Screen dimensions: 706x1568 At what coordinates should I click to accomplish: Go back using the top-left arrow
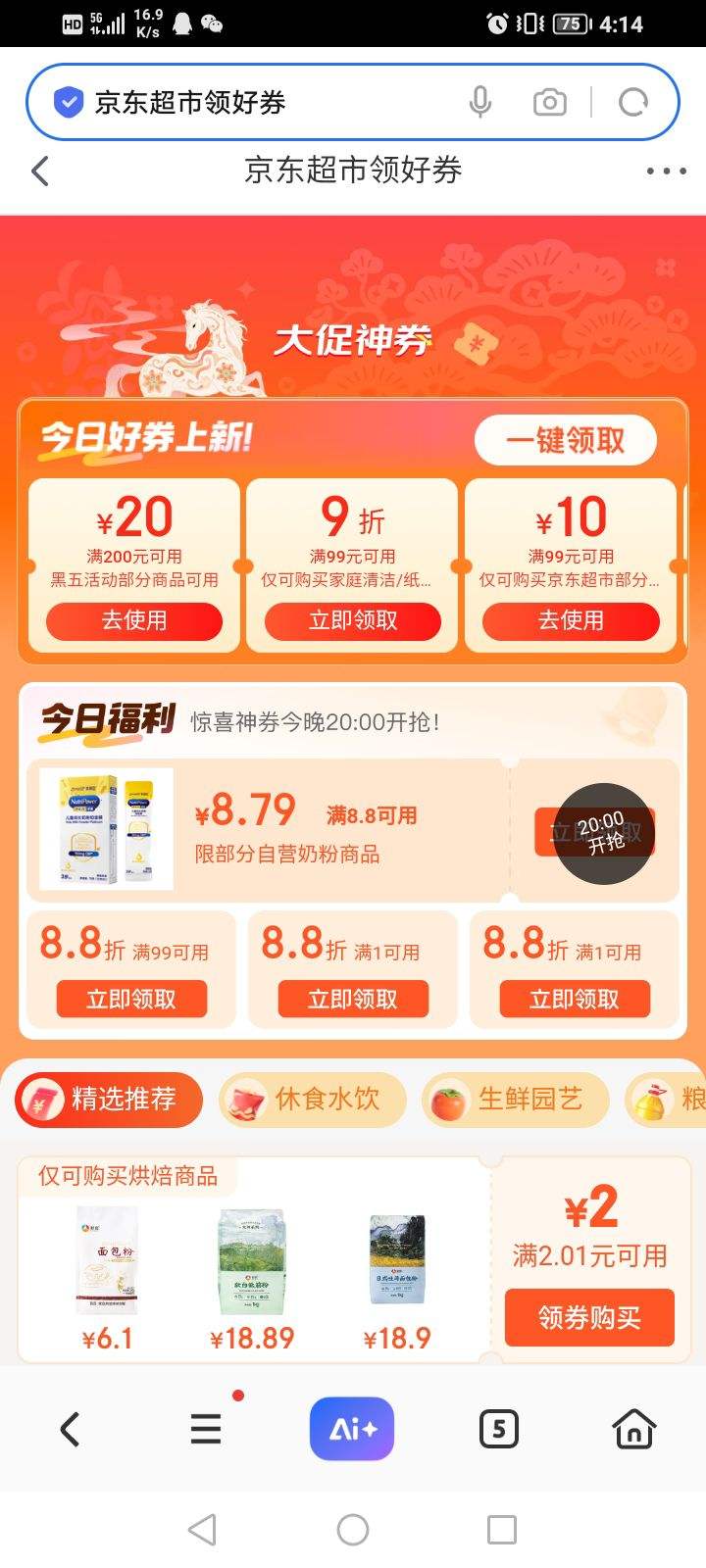click(39, 171)
